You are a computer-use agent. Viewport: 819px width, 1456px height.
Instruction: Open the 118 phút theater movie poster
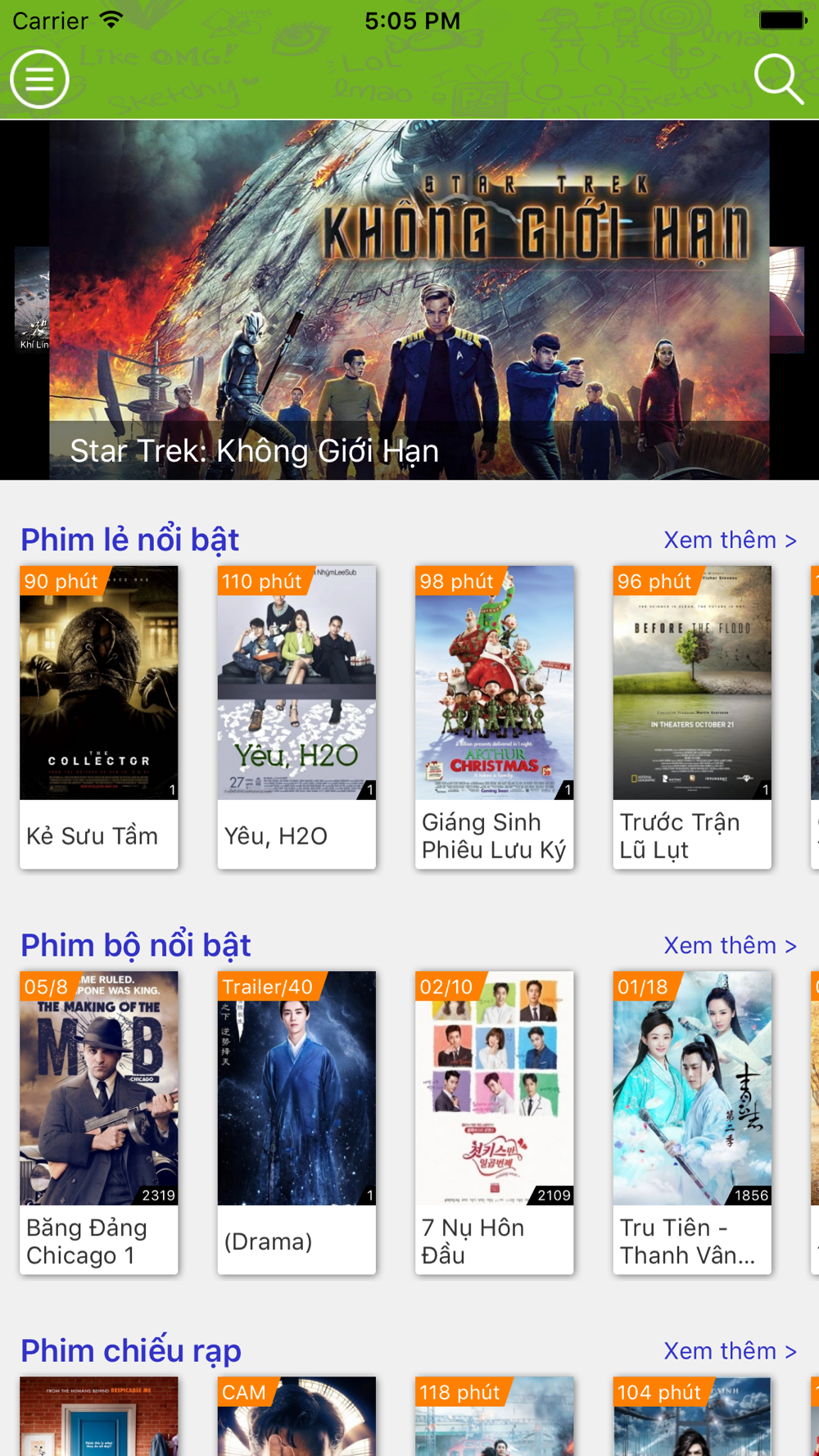coord(494,1418)
